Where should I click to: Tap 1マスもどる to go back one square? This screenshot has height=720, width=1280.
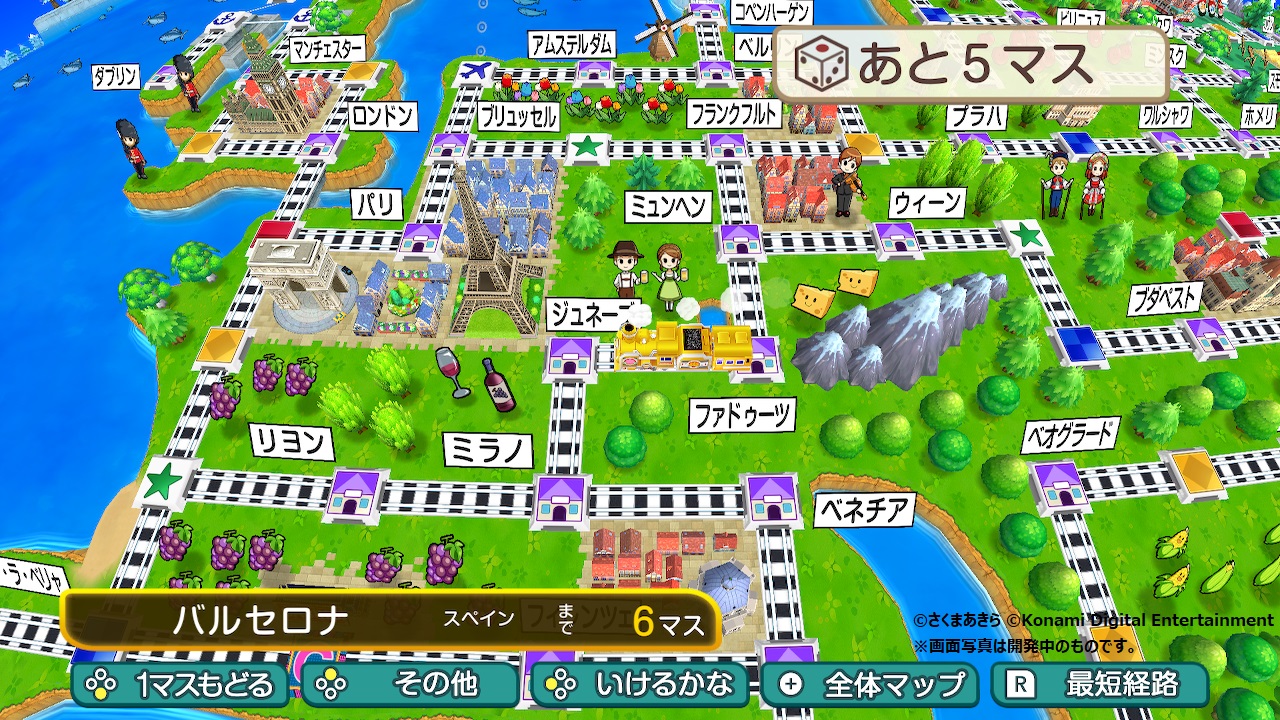pos(180,685)
